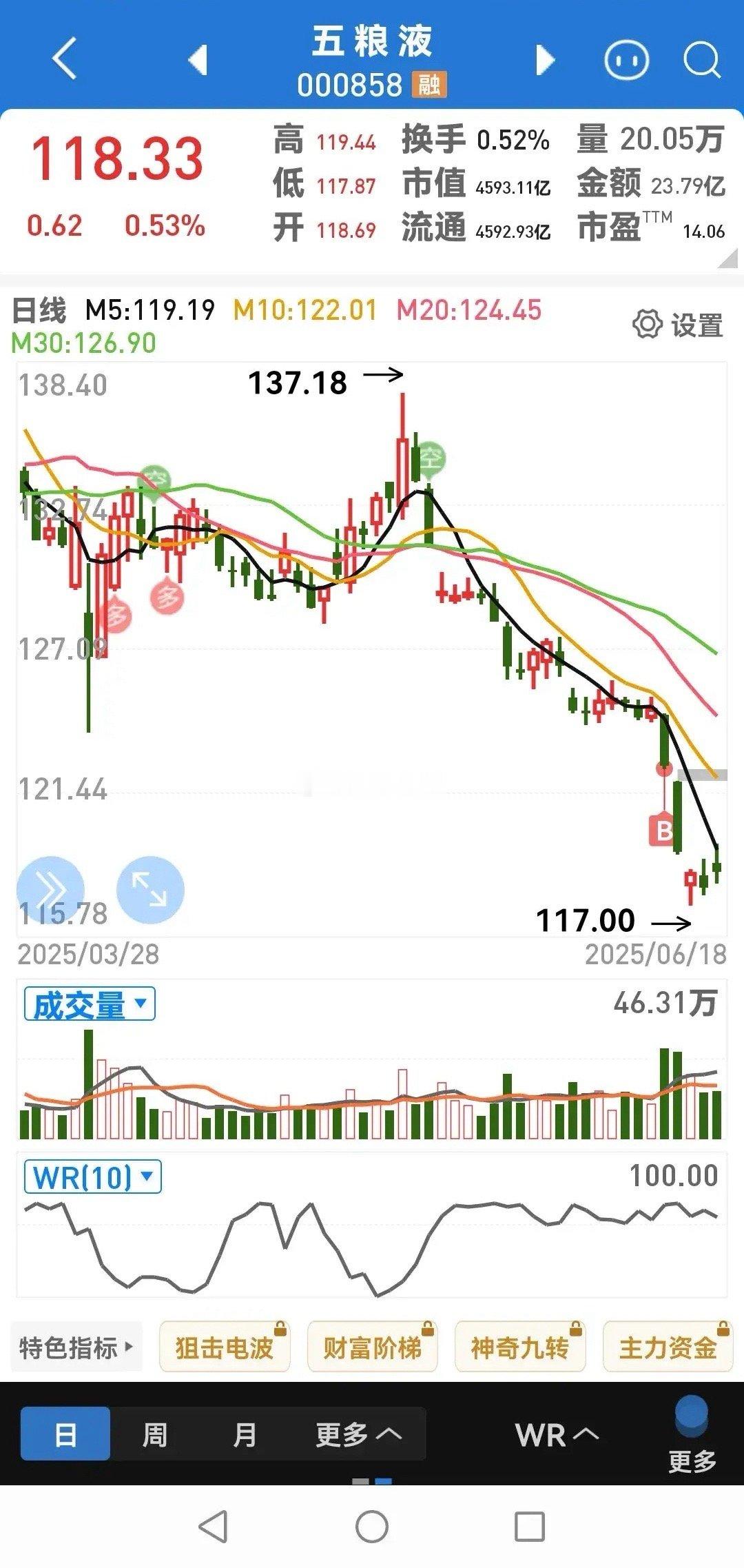Open chart 设置 settings
744x1568 pixels.
click(678, 325)
